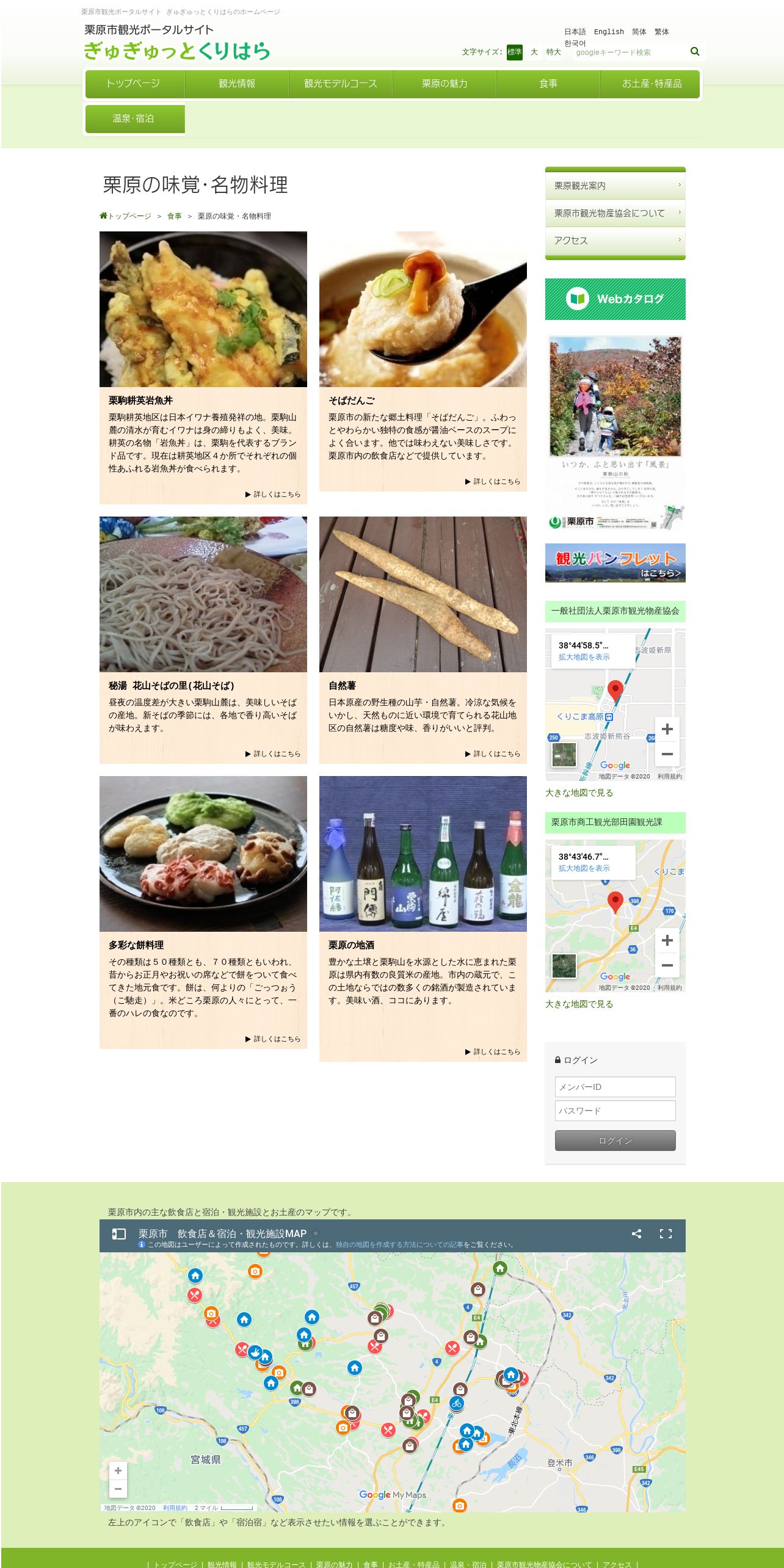
Task: Open the アクセス sidebar row
Action: 615,241
